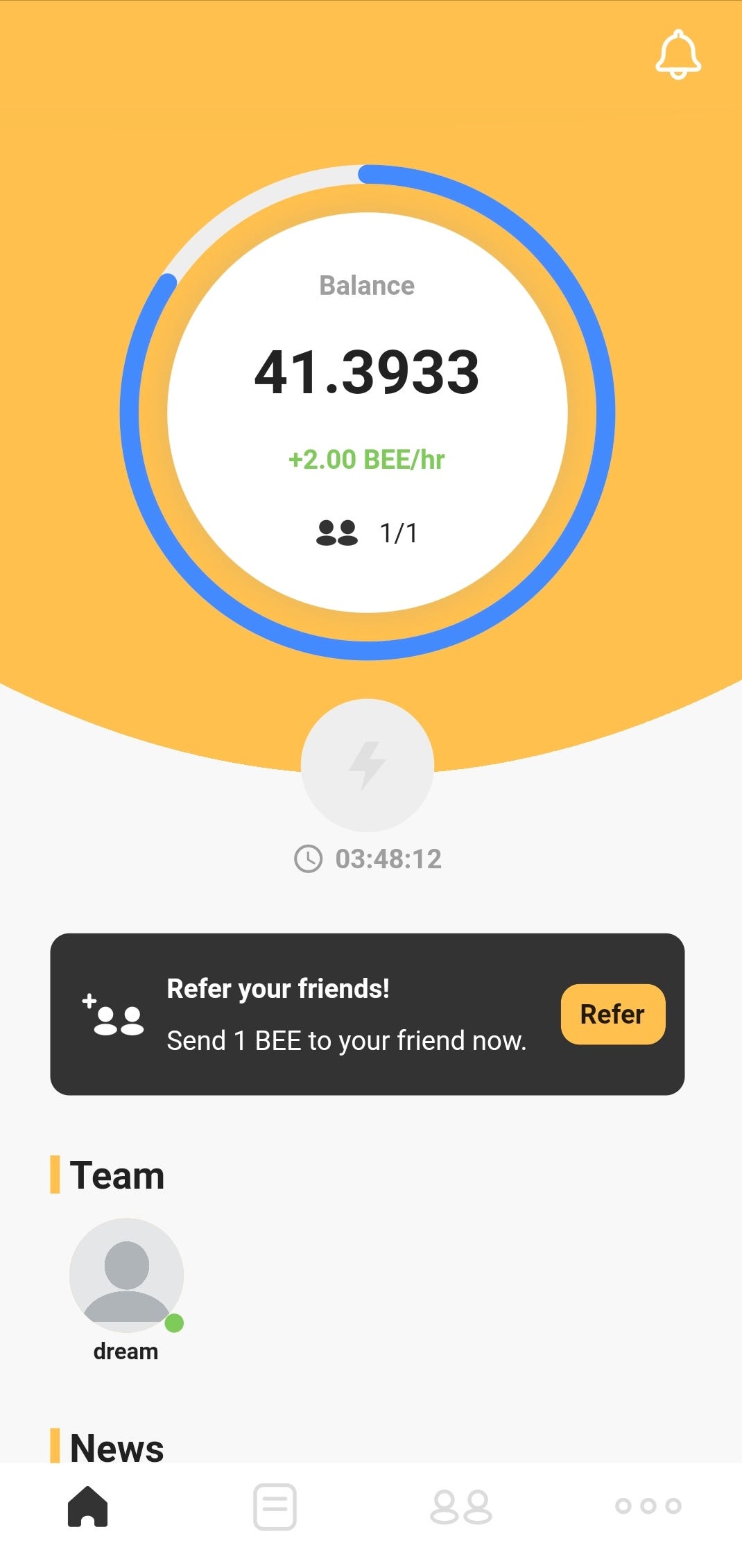The width and height of the screenshot is (742, 1568).
Task: Open the news feed tab
Action: [275, 1506]
